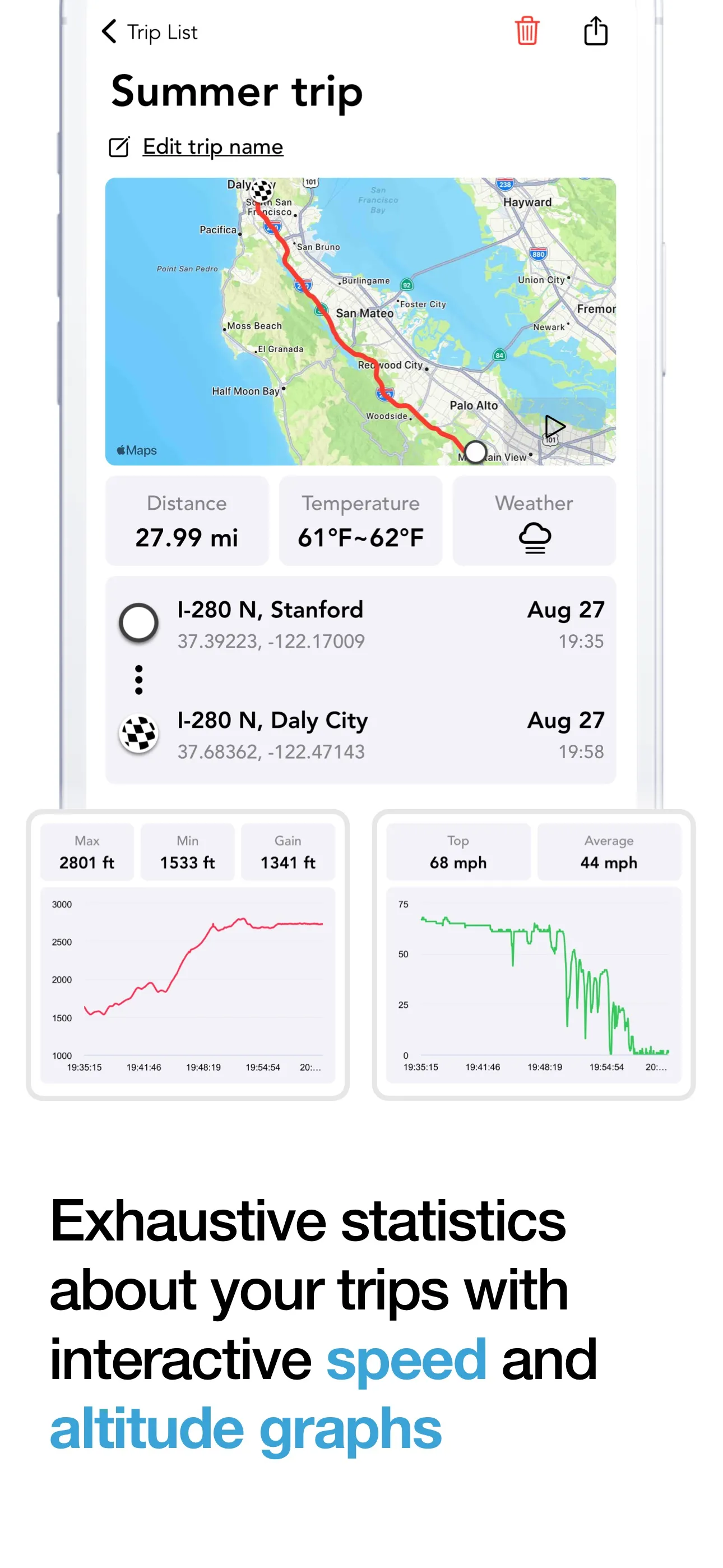Screen dimensions: 723x1568
Task: Toggle the Top speed stat display
Action: point(458,852)
